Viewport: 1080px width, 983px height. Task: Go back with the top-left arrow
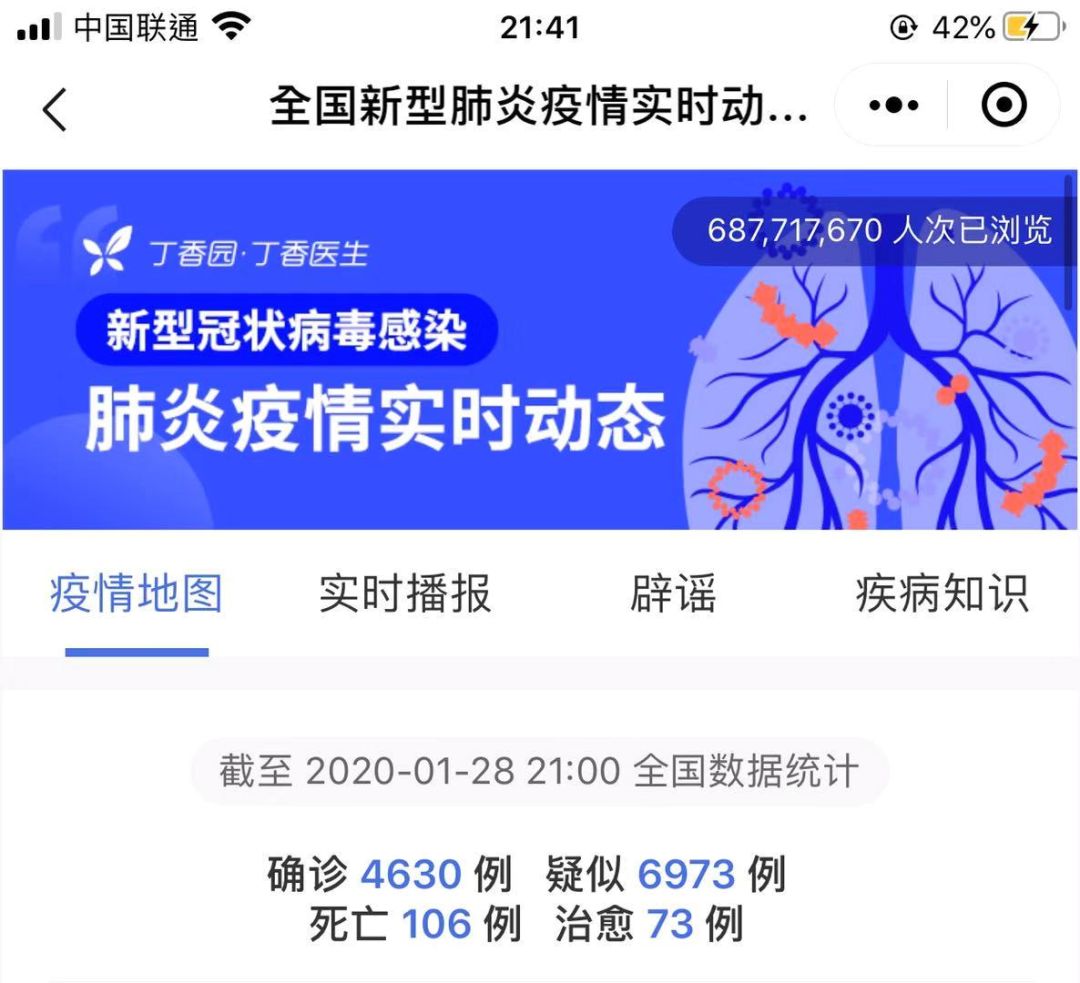(x=54, y=109)
